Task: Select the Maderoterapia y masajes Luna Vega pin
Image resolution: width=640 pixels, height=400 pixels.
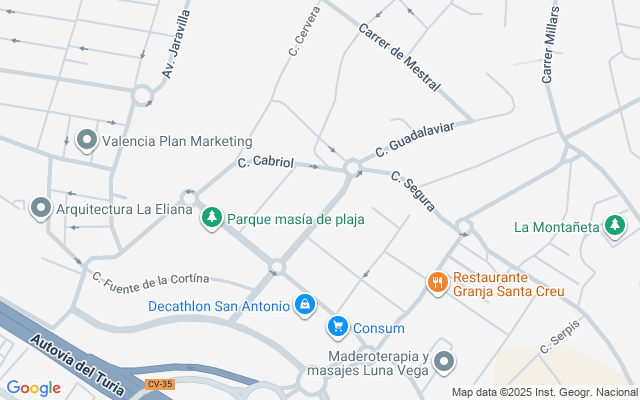Action: point(444,361)
